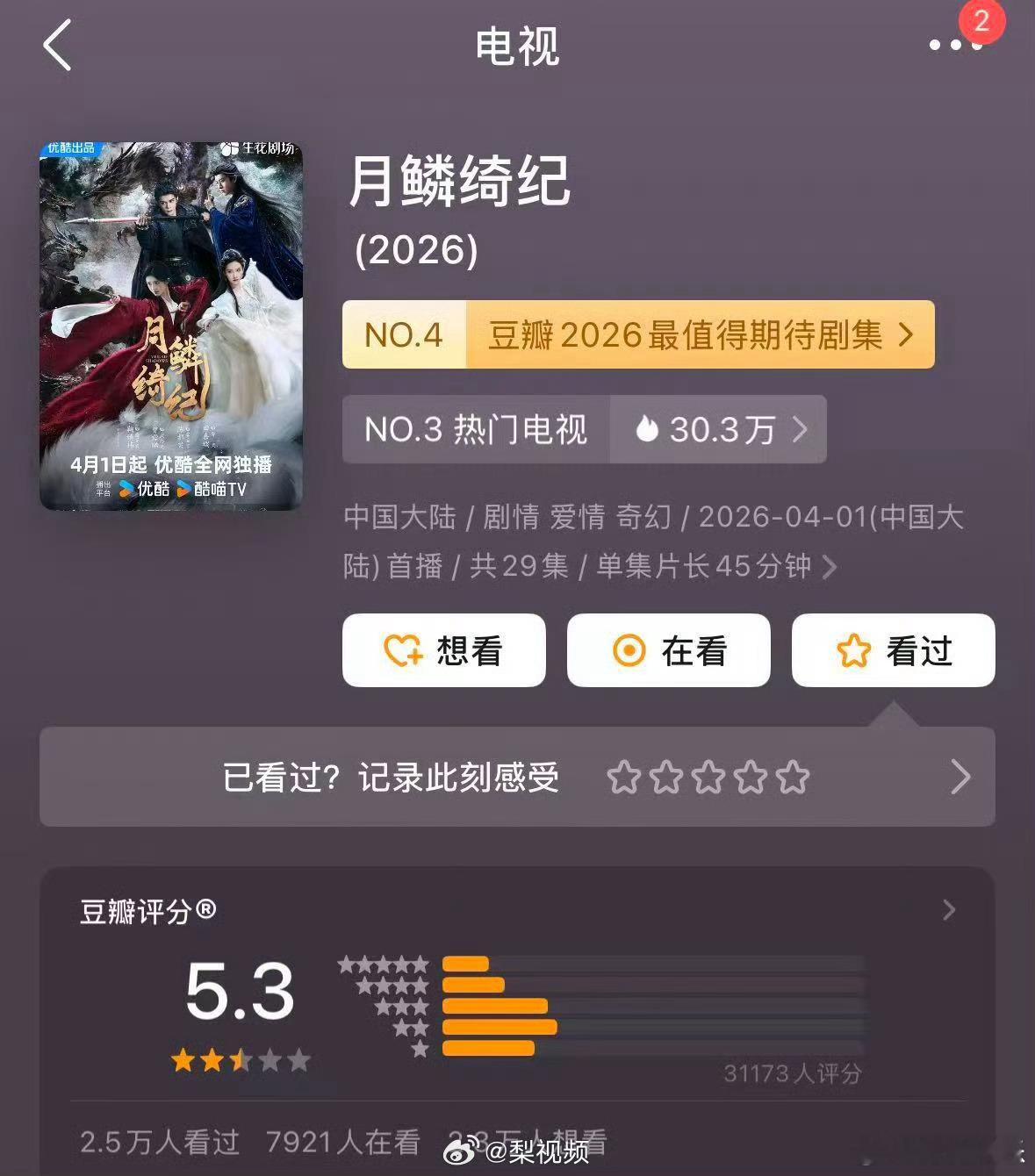Tap the circle icon inside the 在看 button
Viewport: 1035px width, 1176px height.
pos(629,650)
